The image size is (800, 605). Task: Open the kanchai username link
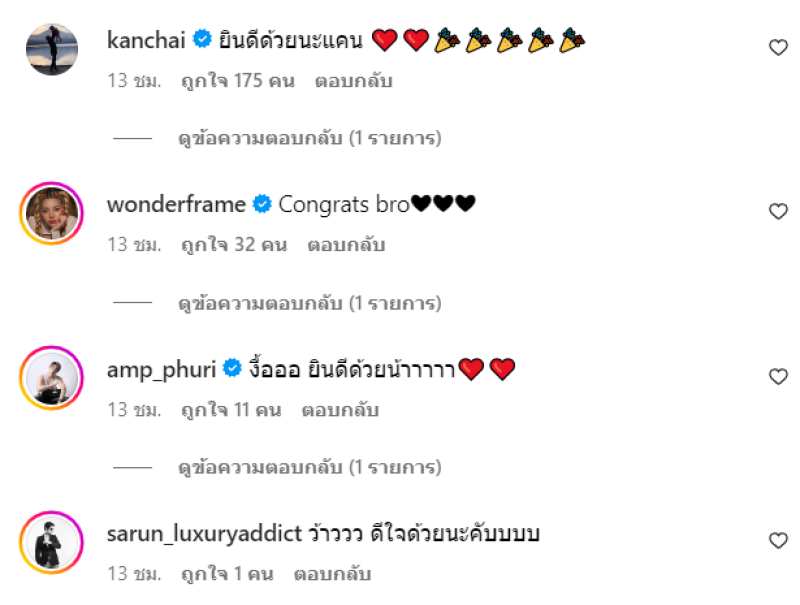coord(147,40)
